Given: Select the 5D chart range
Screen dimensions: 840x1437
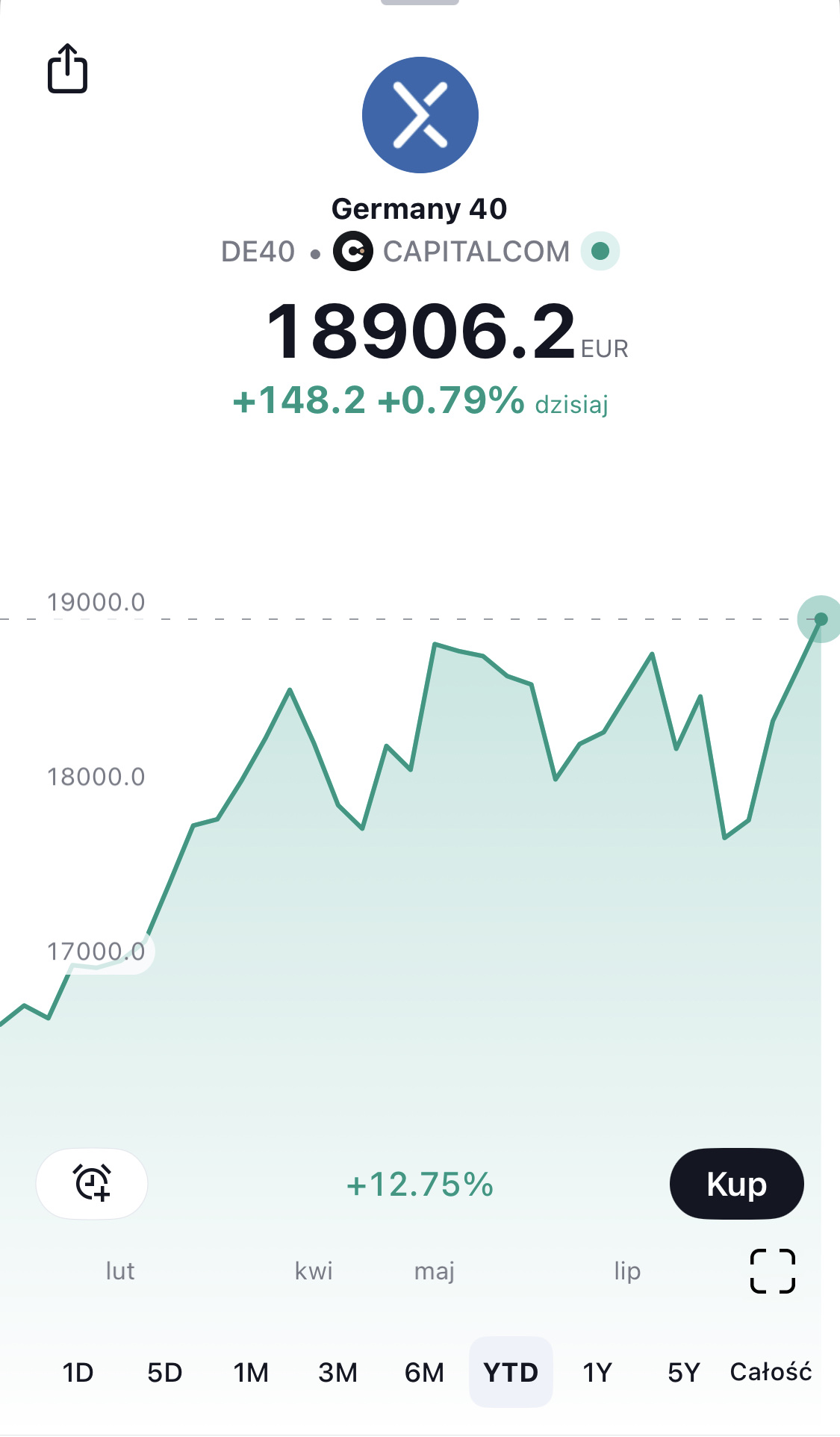Looking at the screenshot, I should click(x=164, y=1372).
